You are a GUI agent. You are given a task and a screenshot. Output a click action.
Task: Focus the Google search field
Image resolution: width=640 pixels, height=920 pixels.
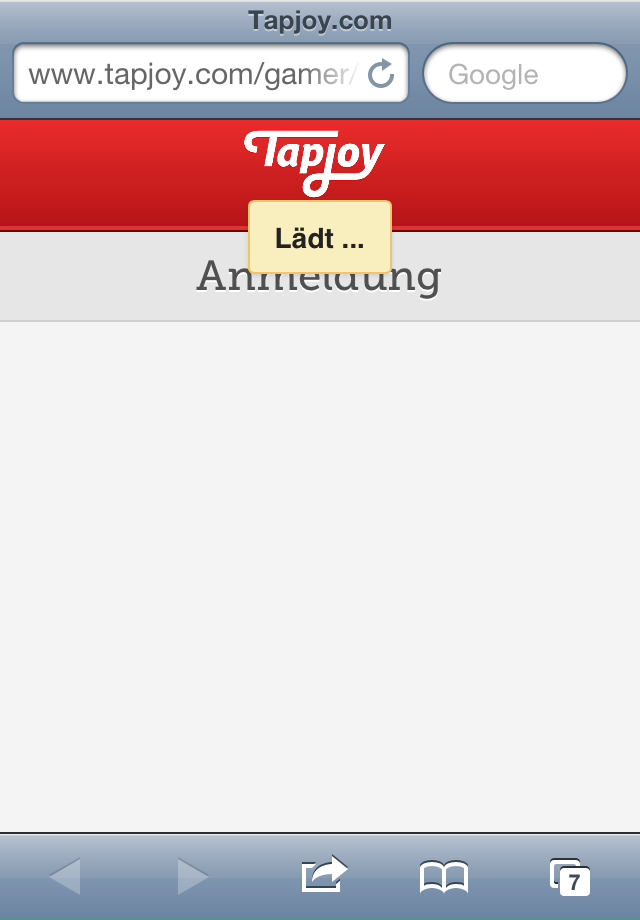click(x=525, y=74)
